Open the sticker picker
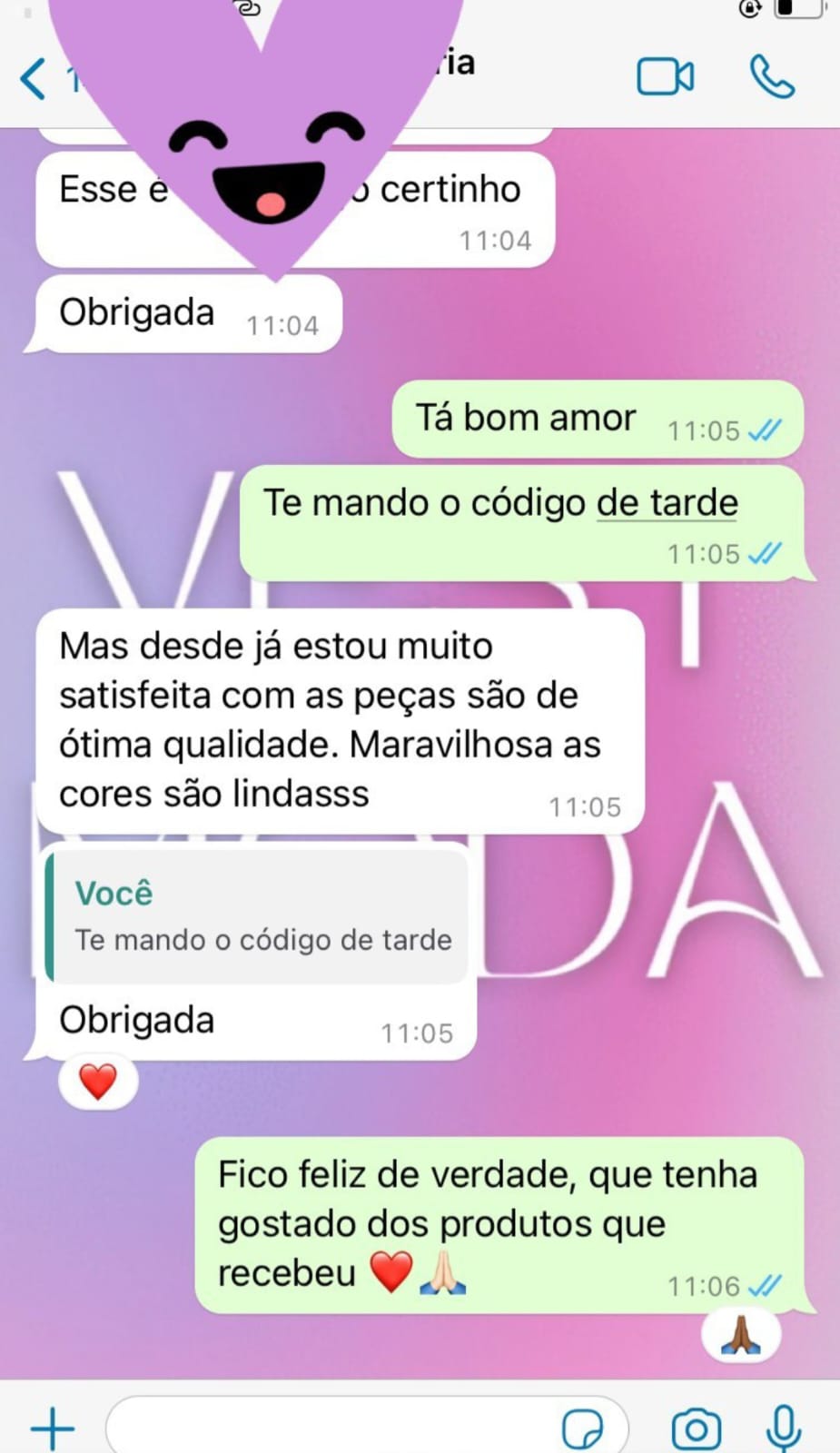 (582, 1429)
